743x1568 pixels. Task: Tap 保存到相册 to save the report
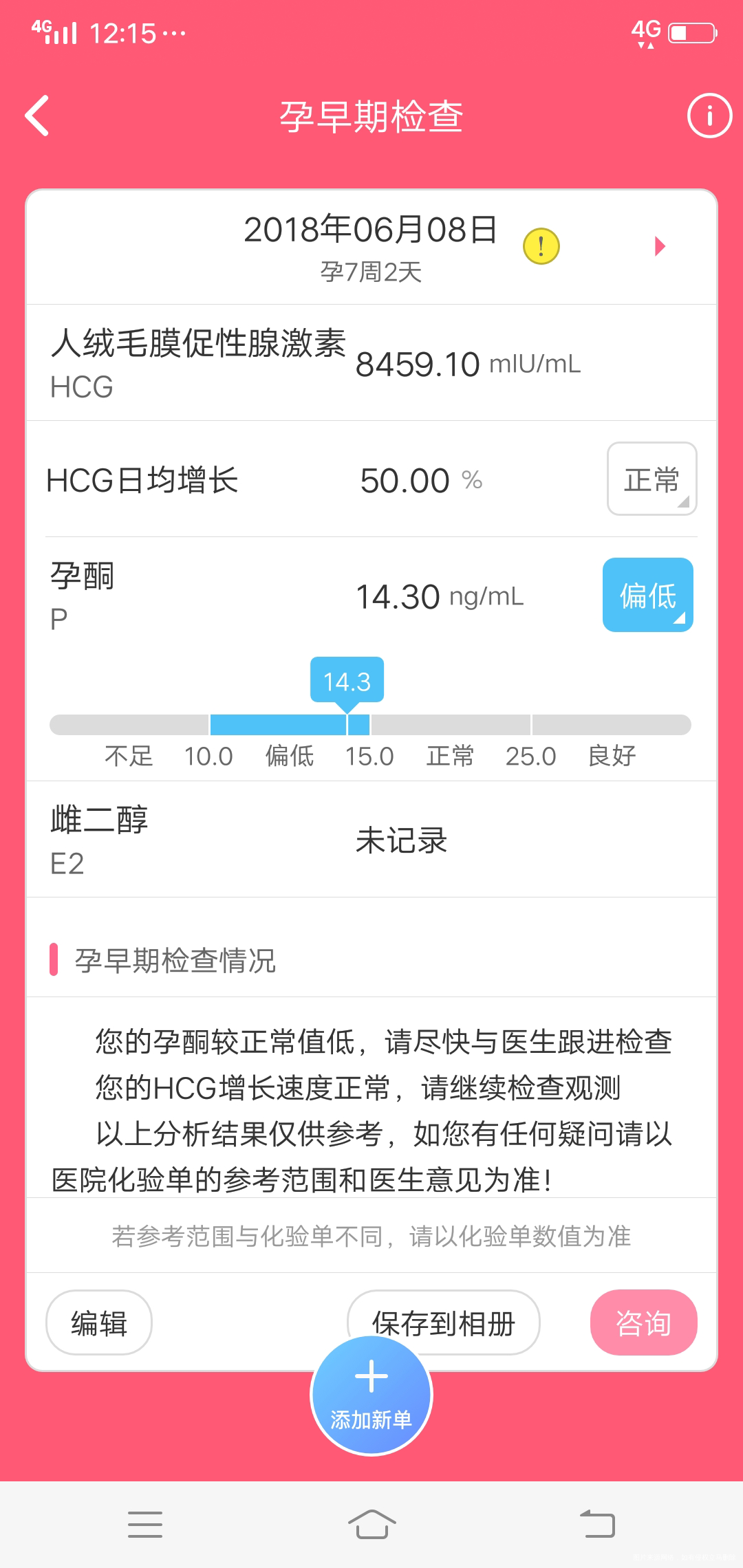point(443,1322)
